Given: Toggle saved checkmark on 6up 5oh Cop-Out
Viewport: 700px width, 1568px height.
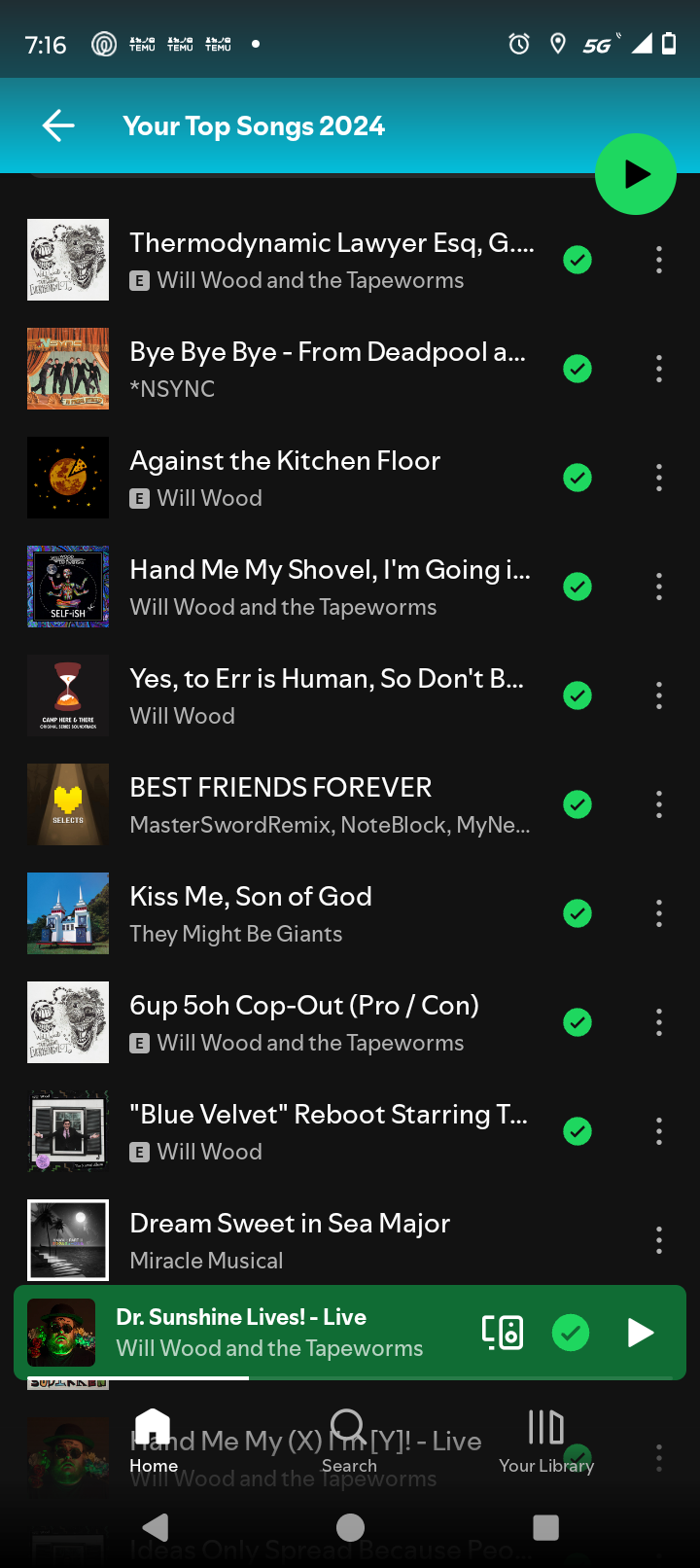Looking at the screenshot, I should click(577, 1022).
